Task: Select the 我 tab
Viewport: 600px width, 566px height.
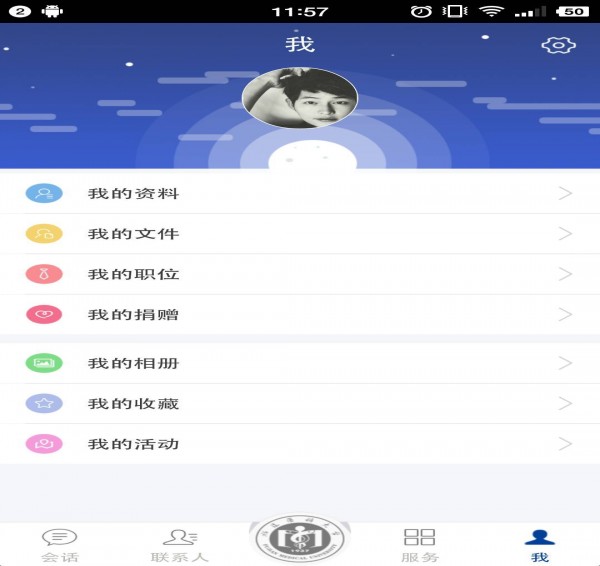Action: click(x=540, y=545)
